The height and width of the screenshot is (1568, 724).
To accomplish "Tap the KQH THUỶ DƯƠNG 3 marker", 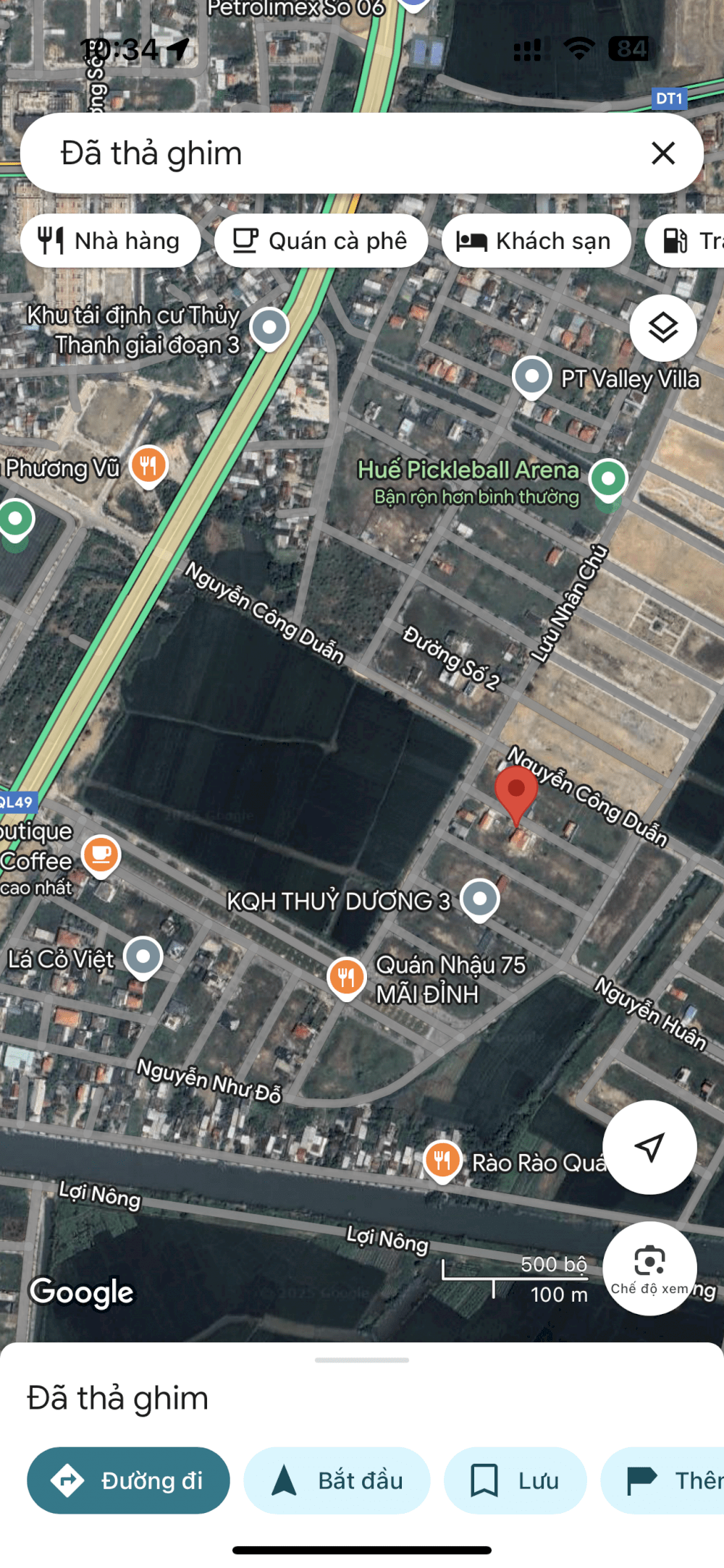I will [x=480, y=901].
